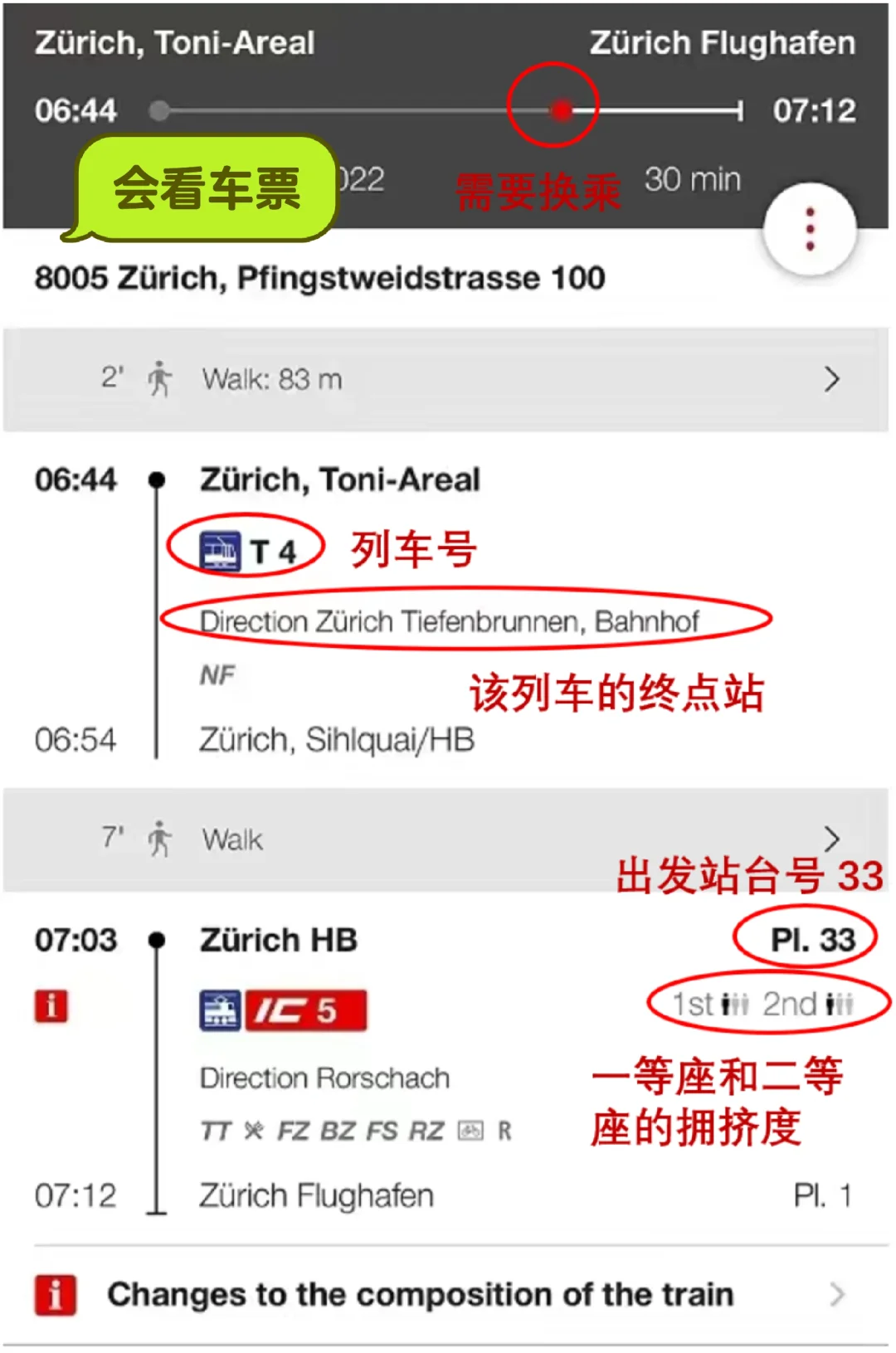Screen dimensions: 896x1353
Task: Tap the small amenity icon before R
Action: coord(471,1130)
